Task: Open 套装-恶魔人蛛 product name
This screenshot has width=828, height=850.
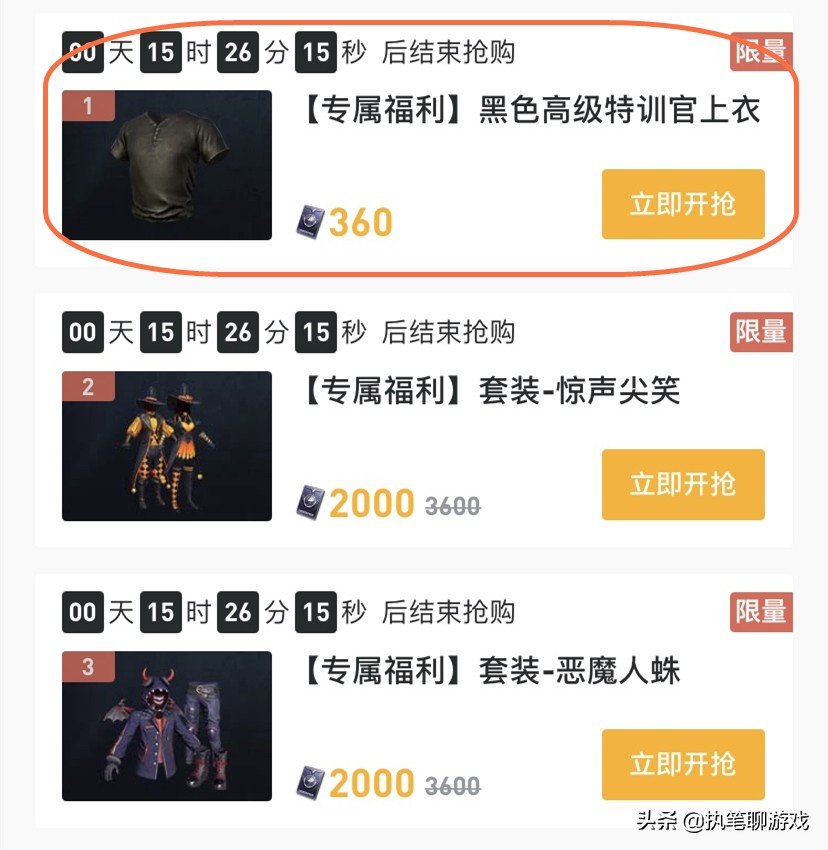Action: point(490,672)
